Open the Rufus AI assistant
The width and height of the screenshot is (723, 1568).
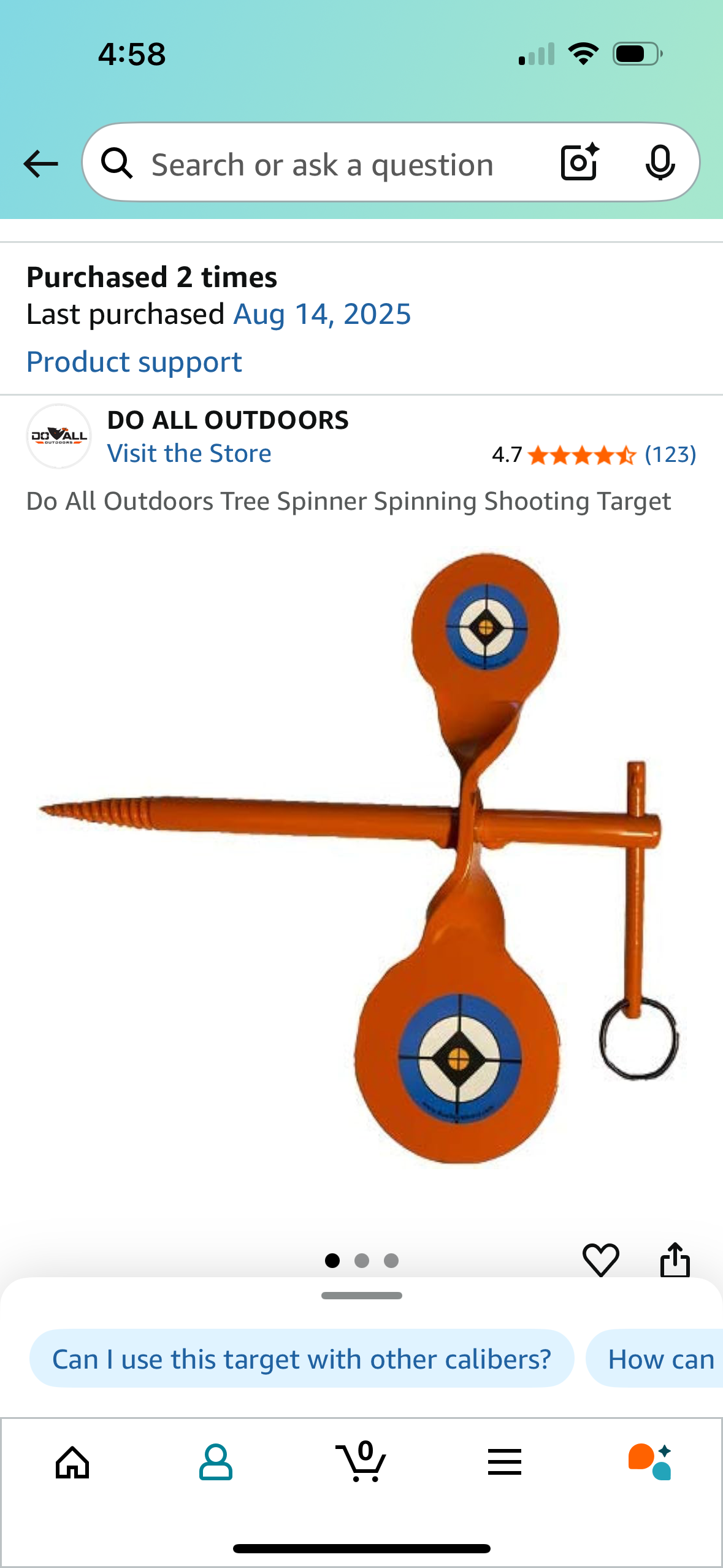point(649,1462)
